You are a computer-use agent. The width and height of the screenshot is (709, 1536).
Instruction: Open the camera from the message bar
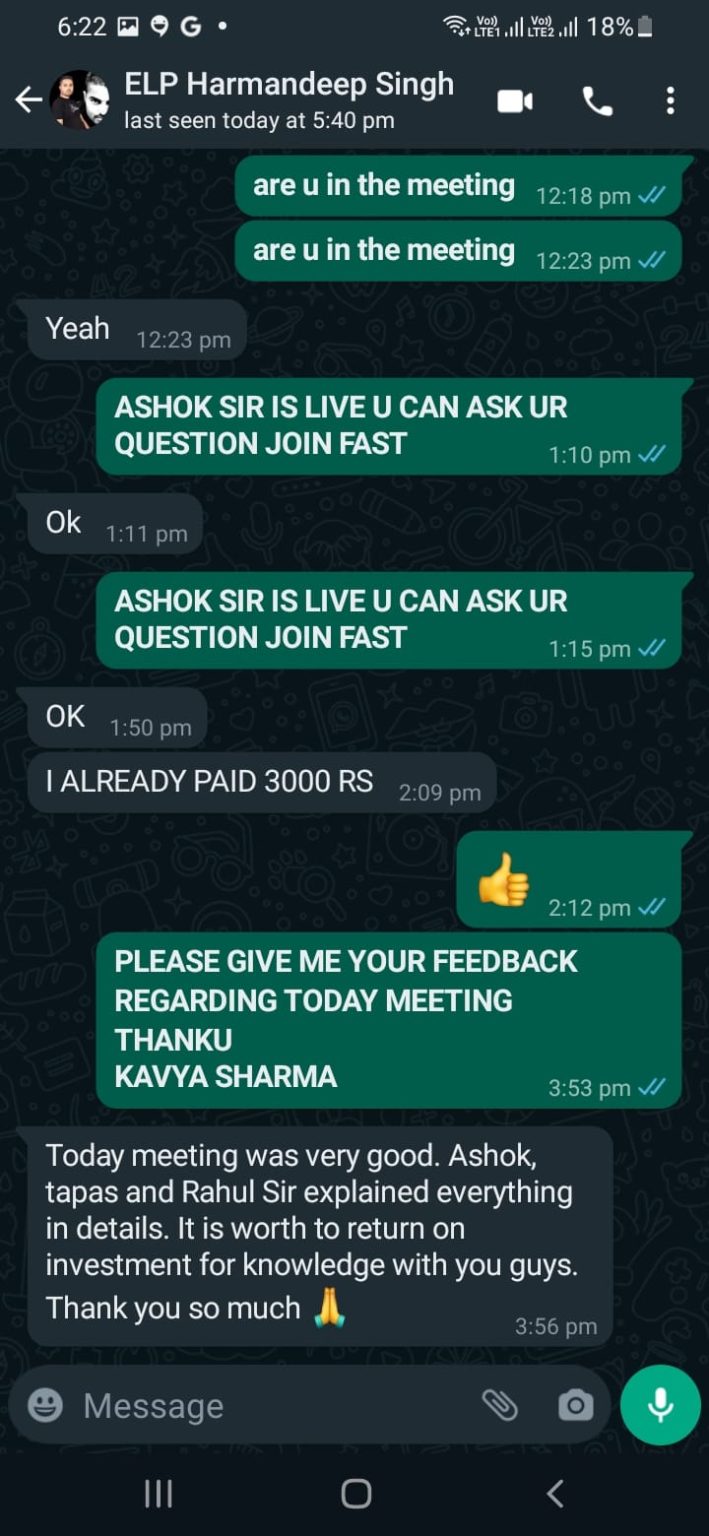point(575,1405)
